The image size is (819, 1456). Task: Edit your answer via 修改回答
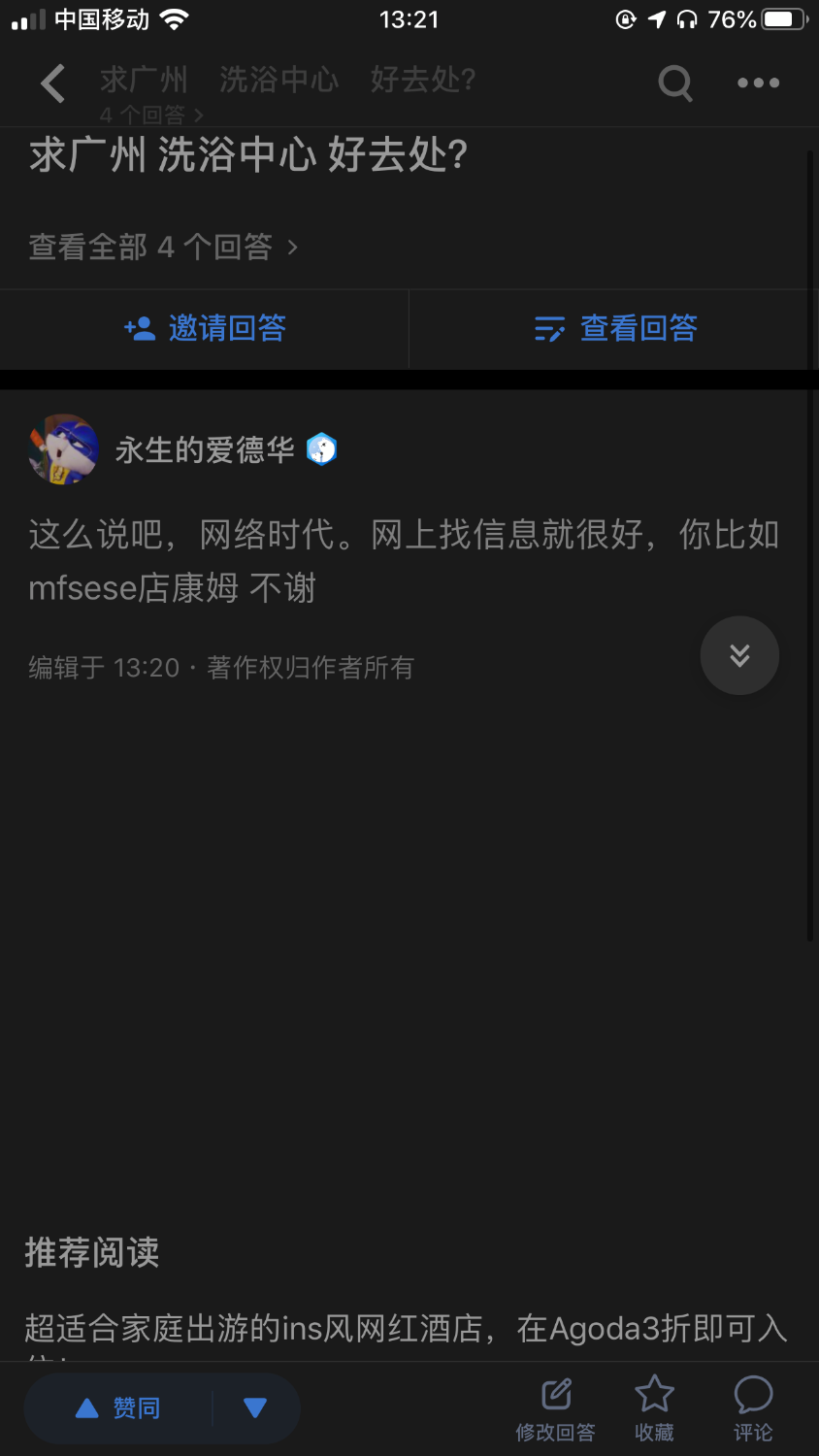pyautogui.click(x=555, y=1408)
